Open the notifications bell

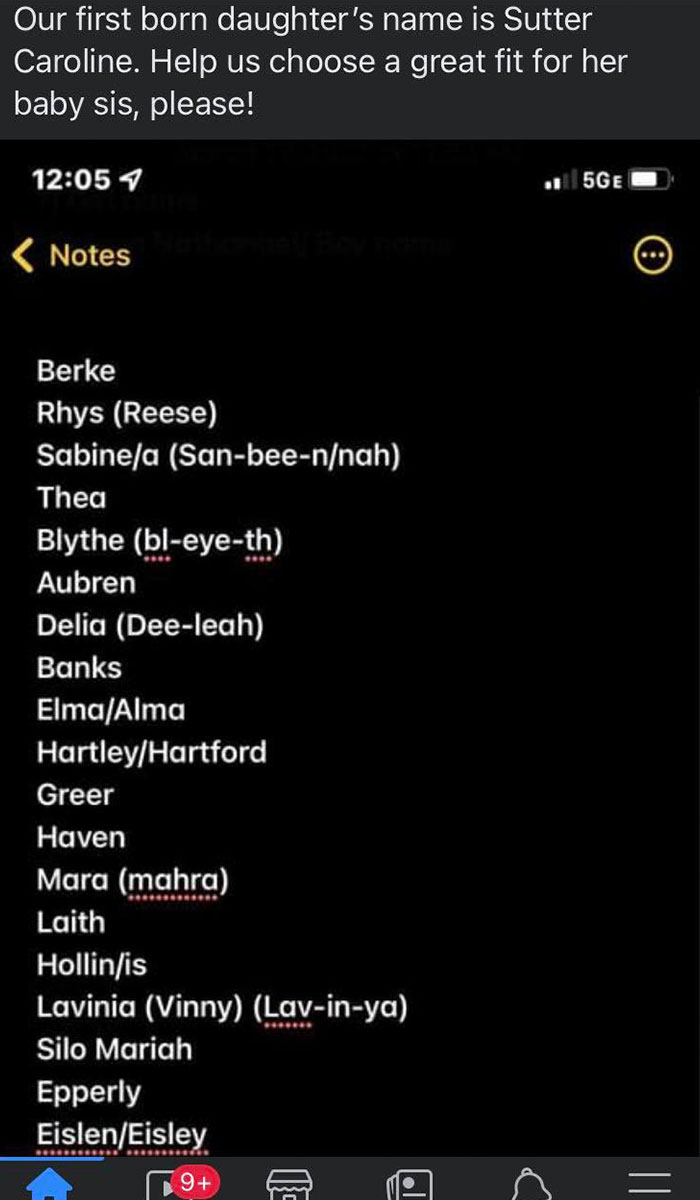pos(529,1186)
